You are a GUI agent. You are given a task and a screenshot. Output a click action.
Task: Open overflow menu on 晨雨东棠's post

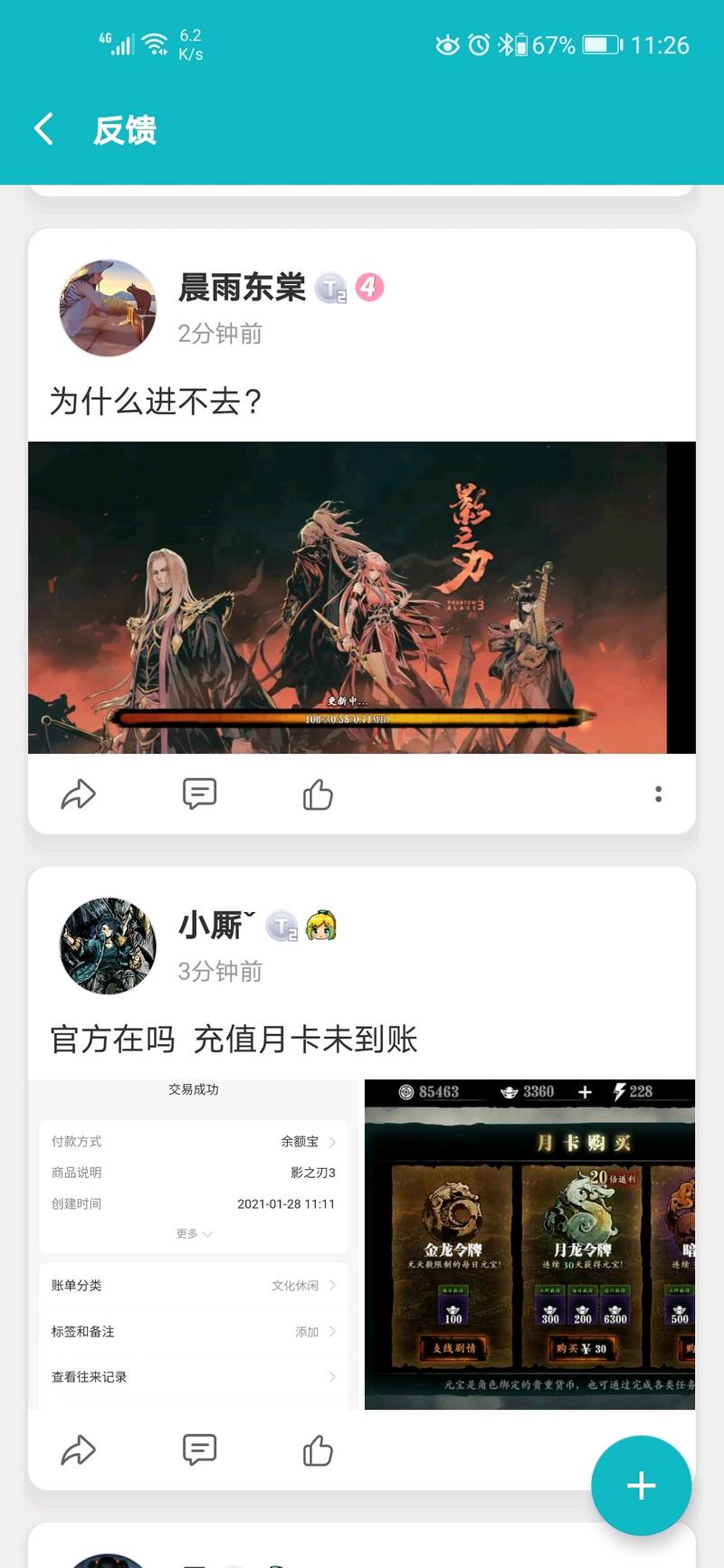pos(658,794)
